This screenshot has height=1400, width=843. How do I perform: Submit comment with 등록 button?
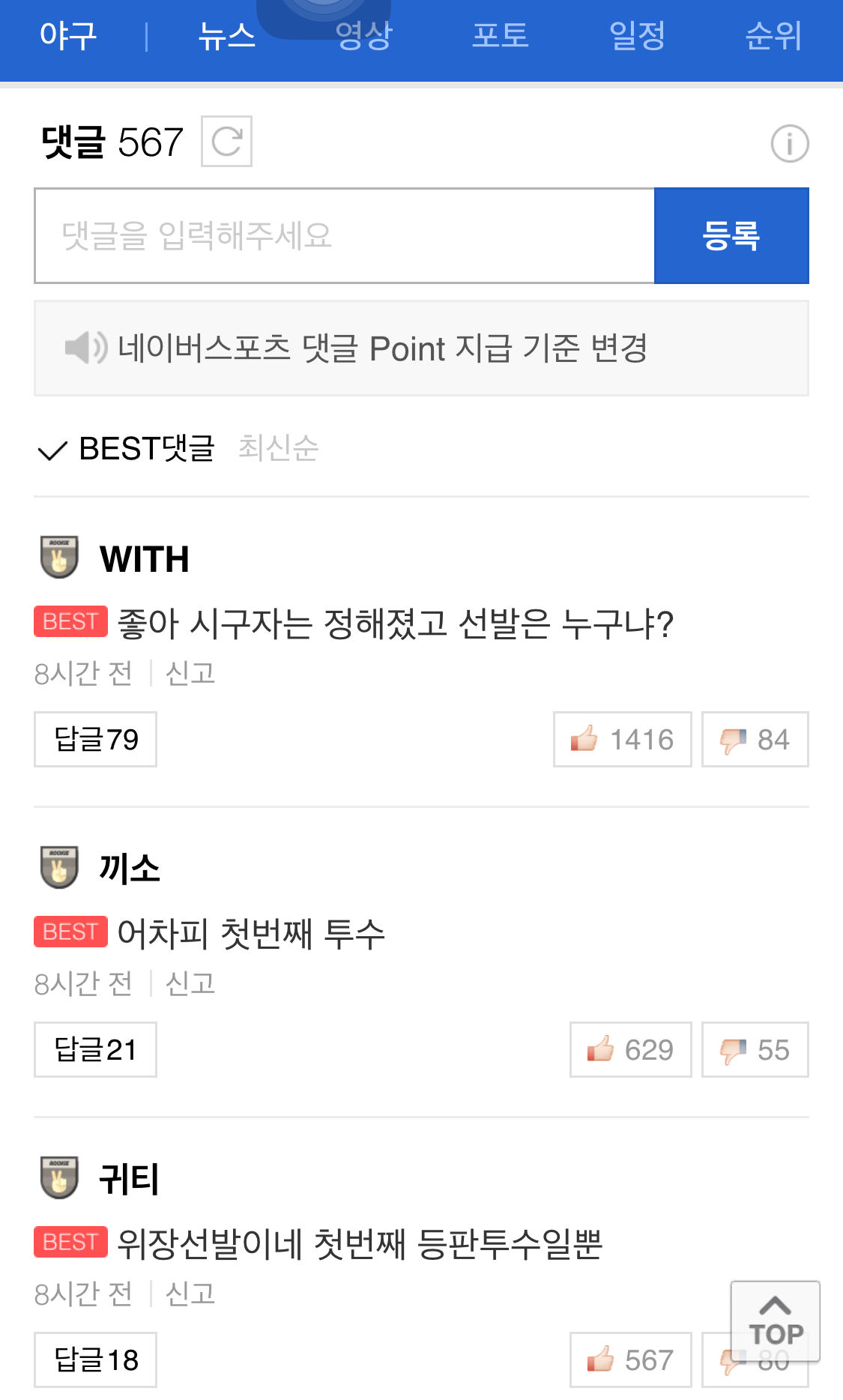731,236
